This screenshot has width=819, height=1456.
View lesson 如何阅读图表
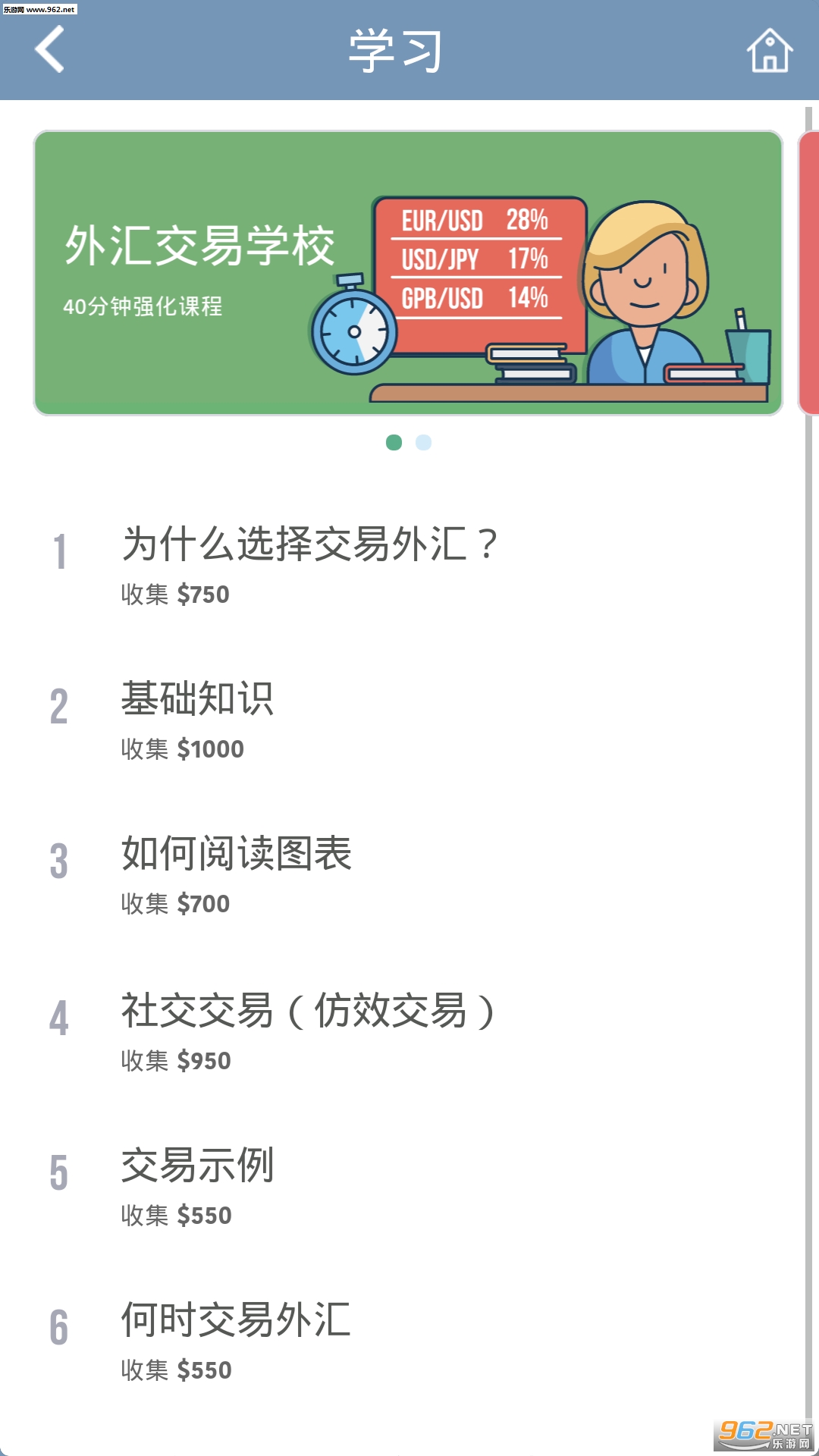pos(236,873)
